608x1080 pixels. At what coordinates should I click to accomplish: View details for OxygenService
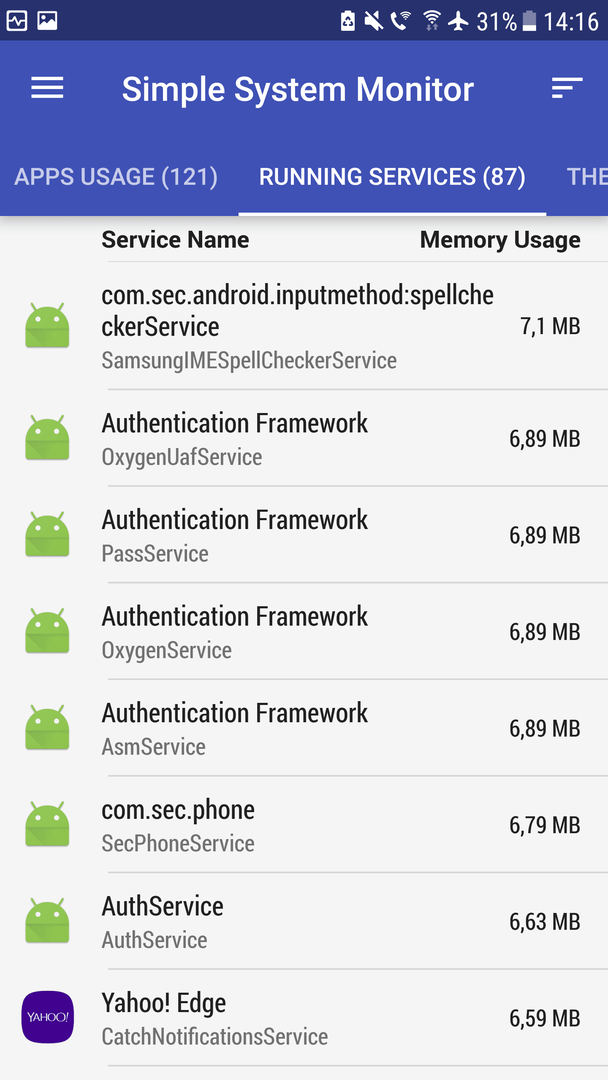coord(304,631)
